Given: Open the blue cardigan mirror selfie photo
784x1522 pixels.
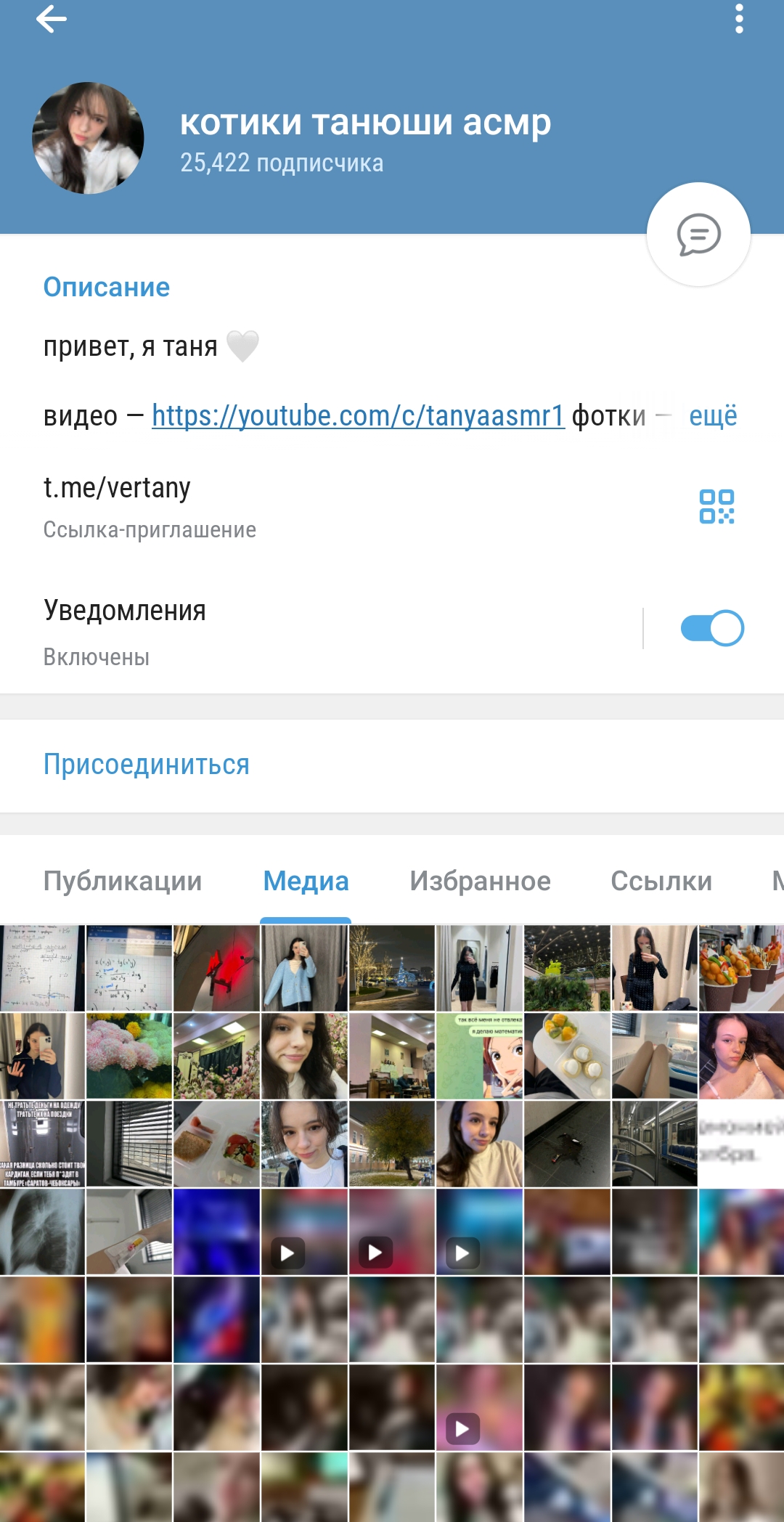Looking at the screenshot, I should 304,968.
